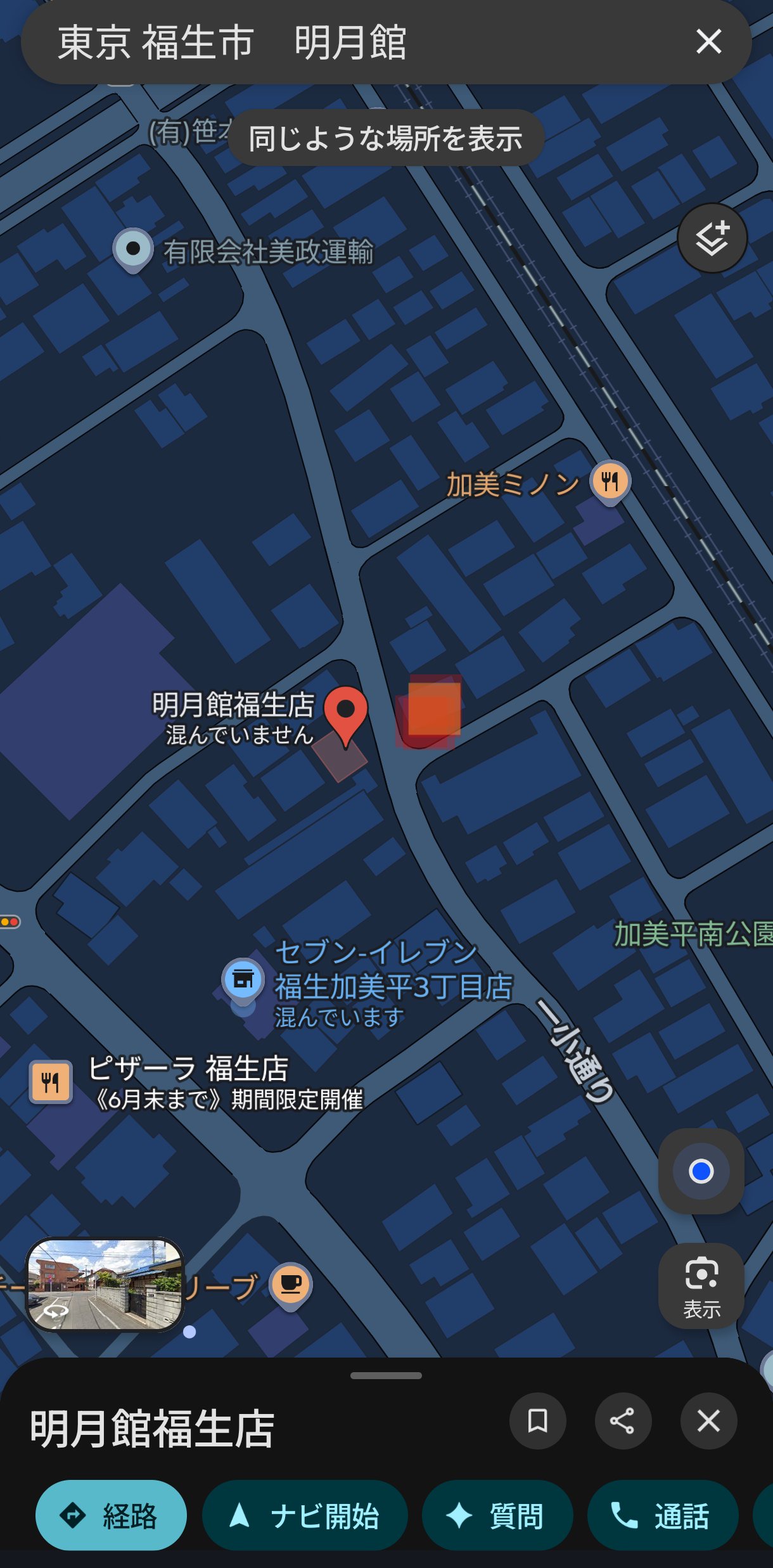This screenshot has height=1568, width=773.
Task: Open the lens 表示 camera button
Action: tap(701, 1285)
